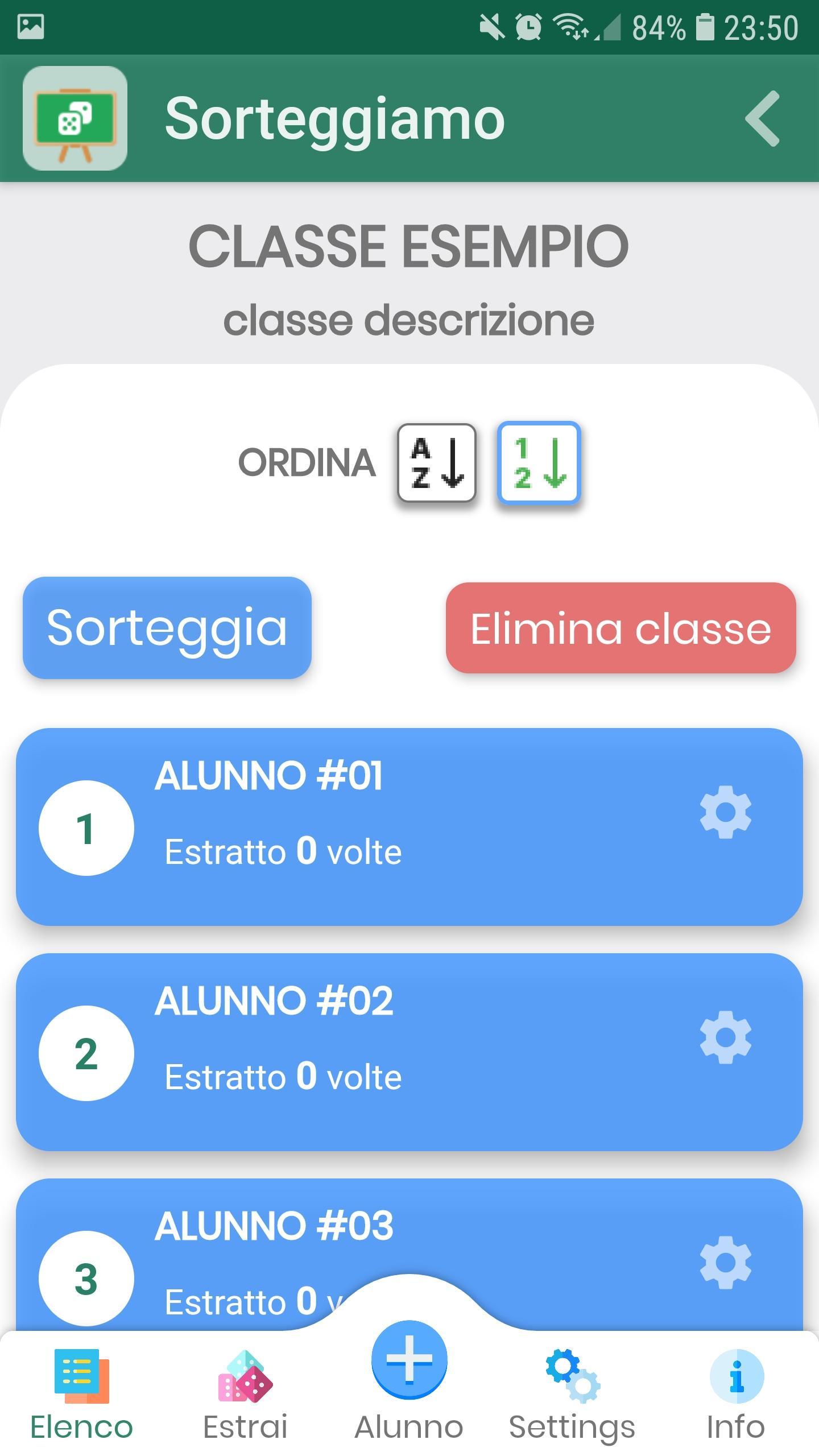Sort the list by number
This screenshot has height=1456, width=819.
539,462
